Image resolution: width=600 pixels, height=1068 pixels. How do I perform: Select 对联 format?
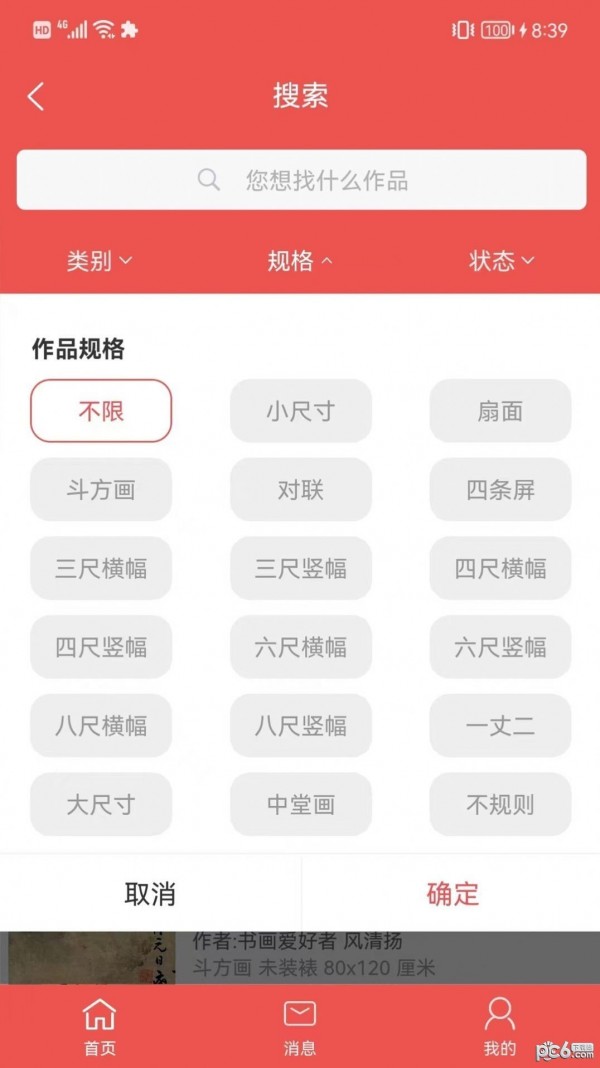[x=301, y=490]
